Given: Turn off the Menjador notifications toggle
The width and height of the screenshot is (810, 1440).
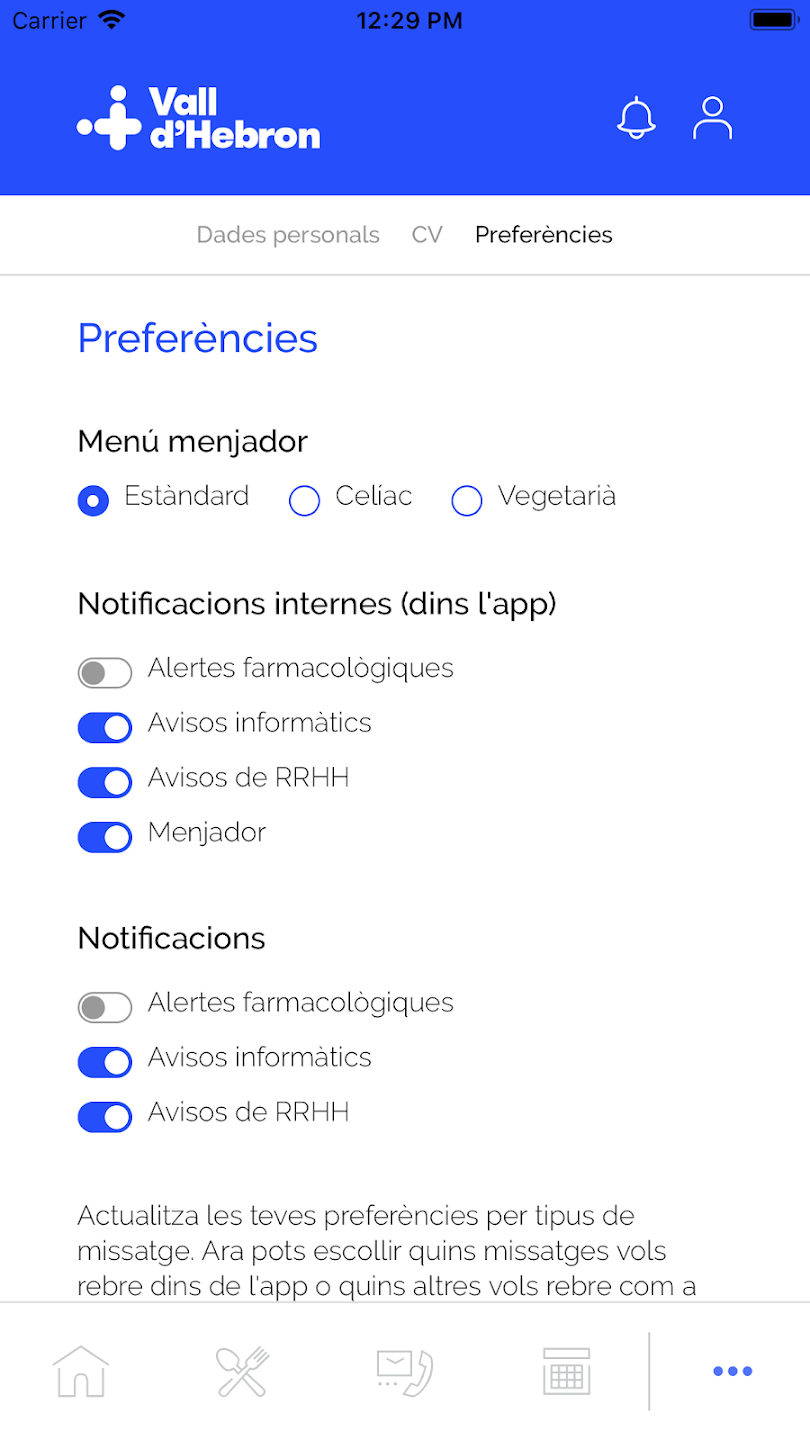Looking at the screenshot, I should 105,837.
